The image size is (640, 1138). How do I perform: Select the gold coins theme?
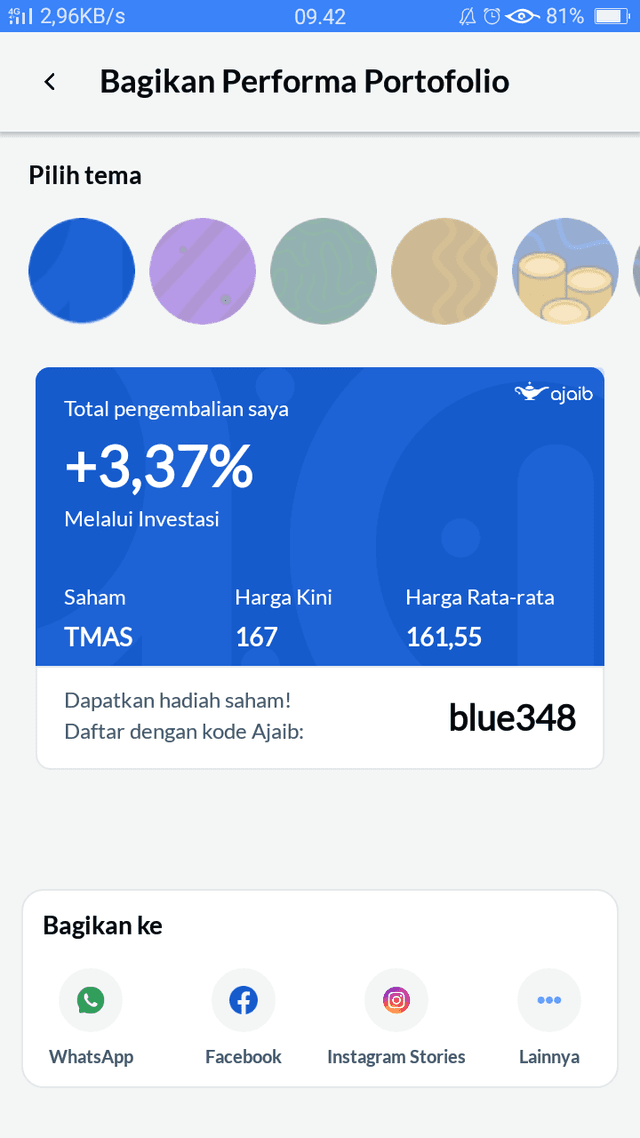click(x=565, y=271)
